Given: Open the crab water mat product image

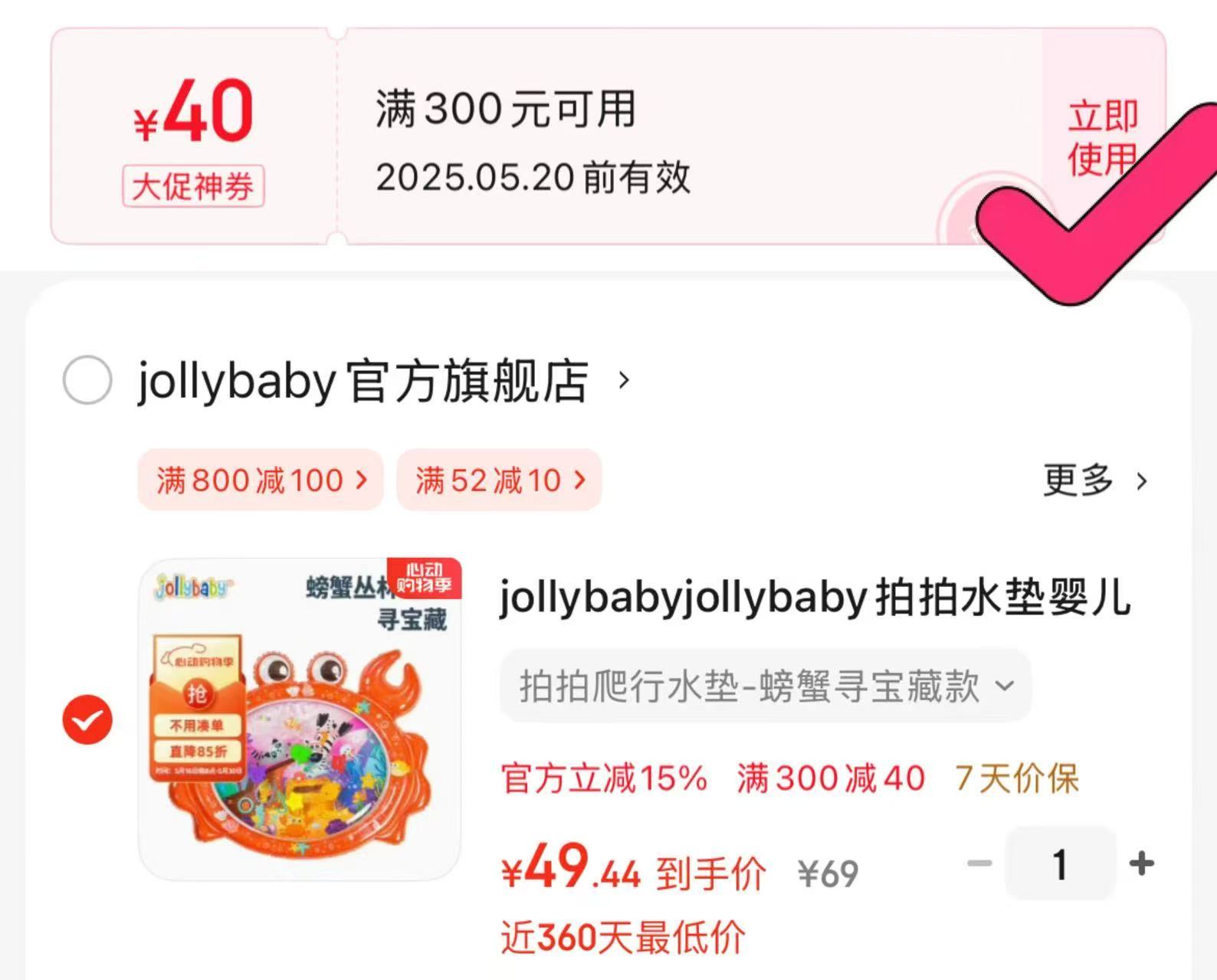Looking at the screenshot, I should coord(300,719).
